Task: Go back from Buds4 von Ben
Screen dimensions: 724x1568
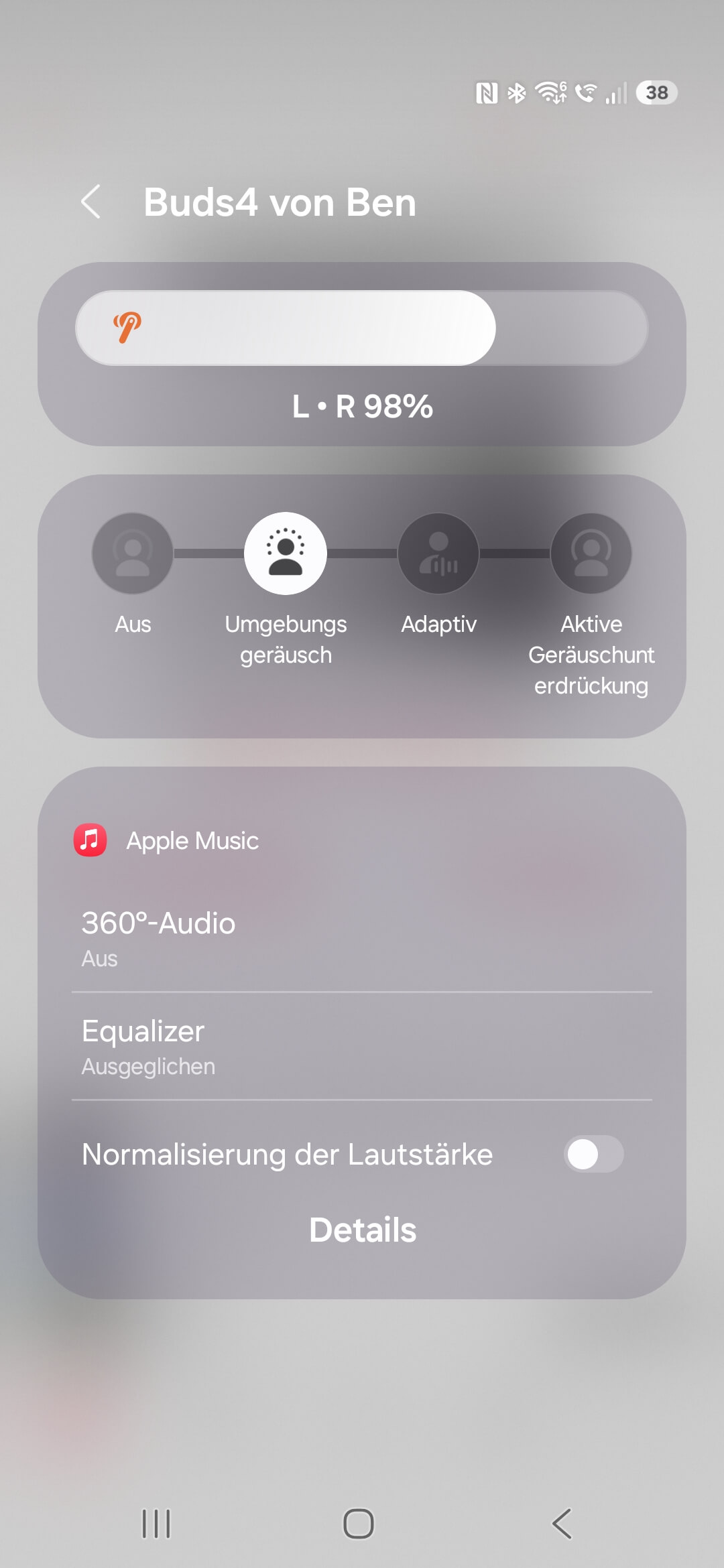Action: coord(91,202)
